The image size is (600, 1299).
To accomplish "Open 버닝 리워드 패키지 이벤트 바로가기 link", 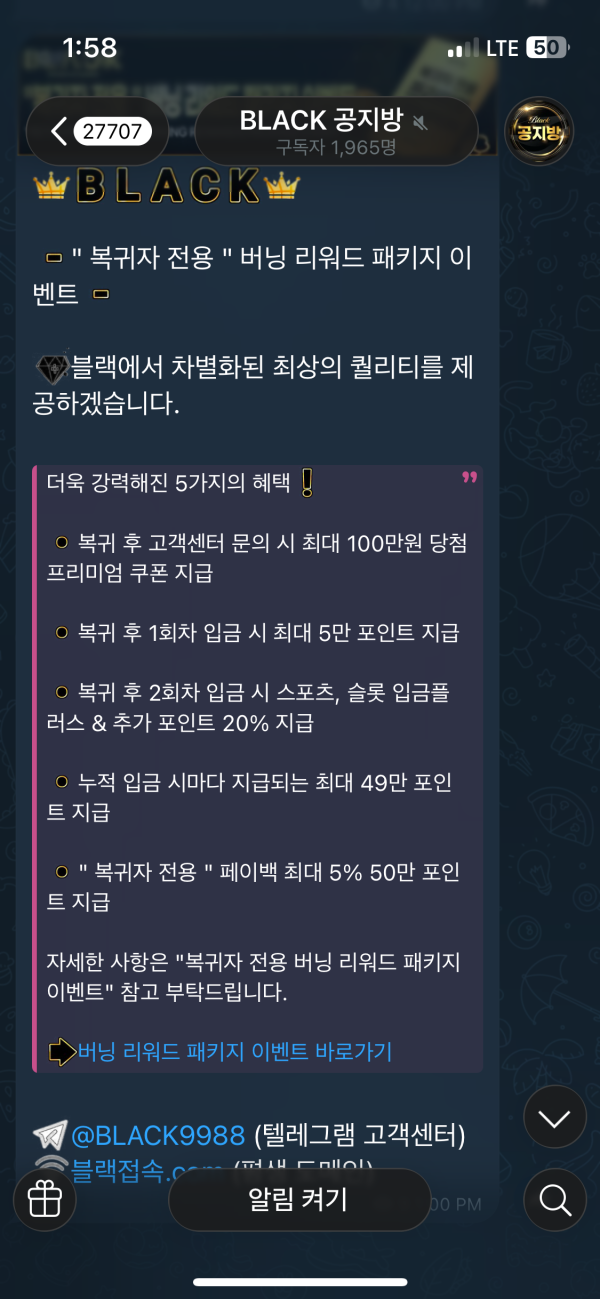I will click(x=235, y=1051).
